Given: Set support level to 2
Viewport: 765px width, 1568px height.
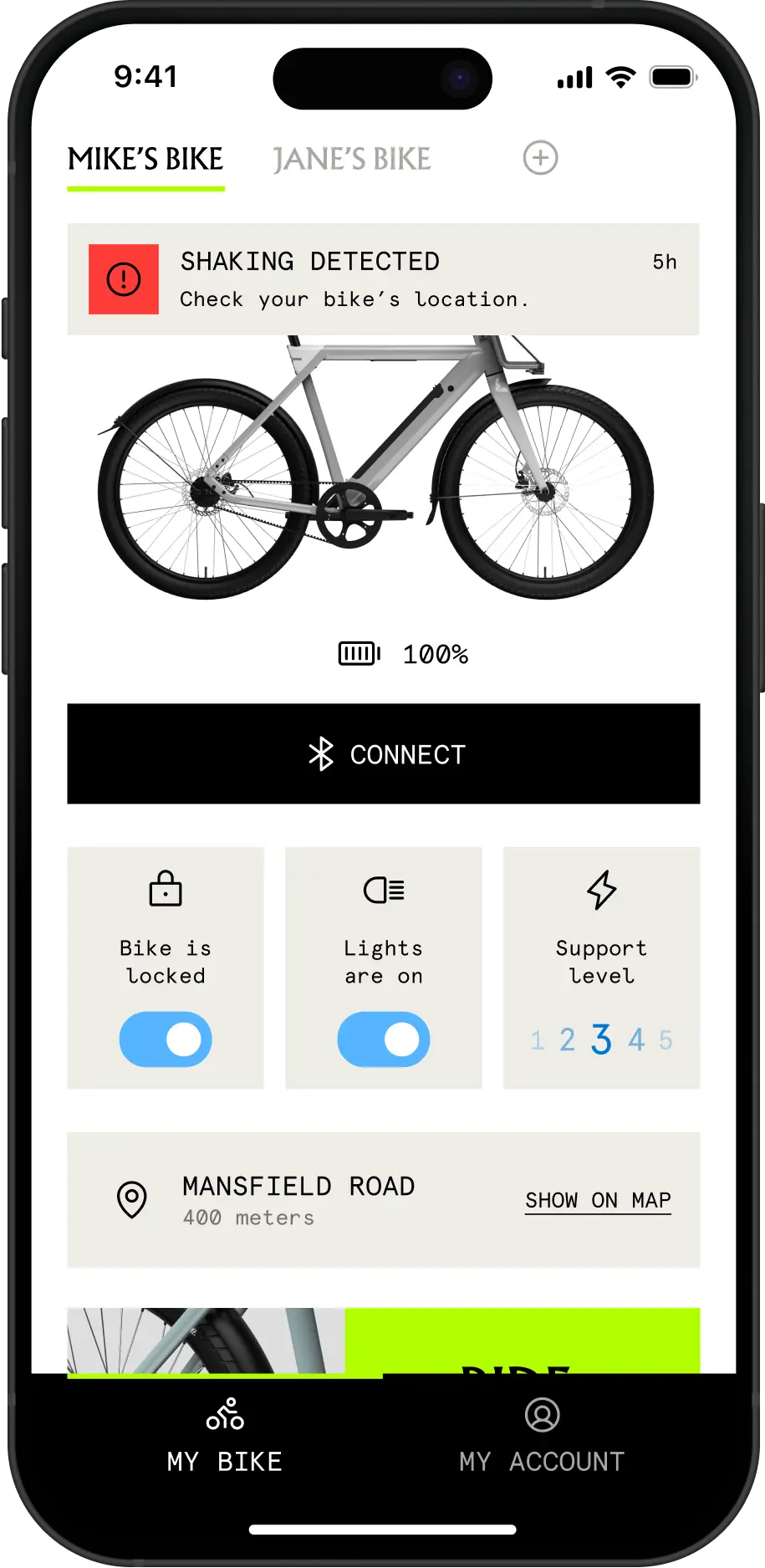Looking at the screenshot, I should tap(567, 1040).
